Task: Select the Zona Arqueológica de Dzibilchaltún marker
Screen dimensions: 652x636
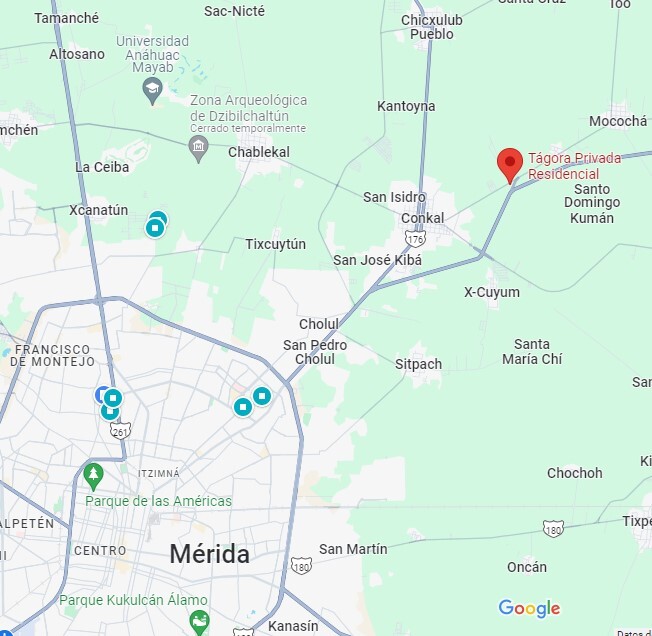Action: pyautogui.click(x=198, y=149)
